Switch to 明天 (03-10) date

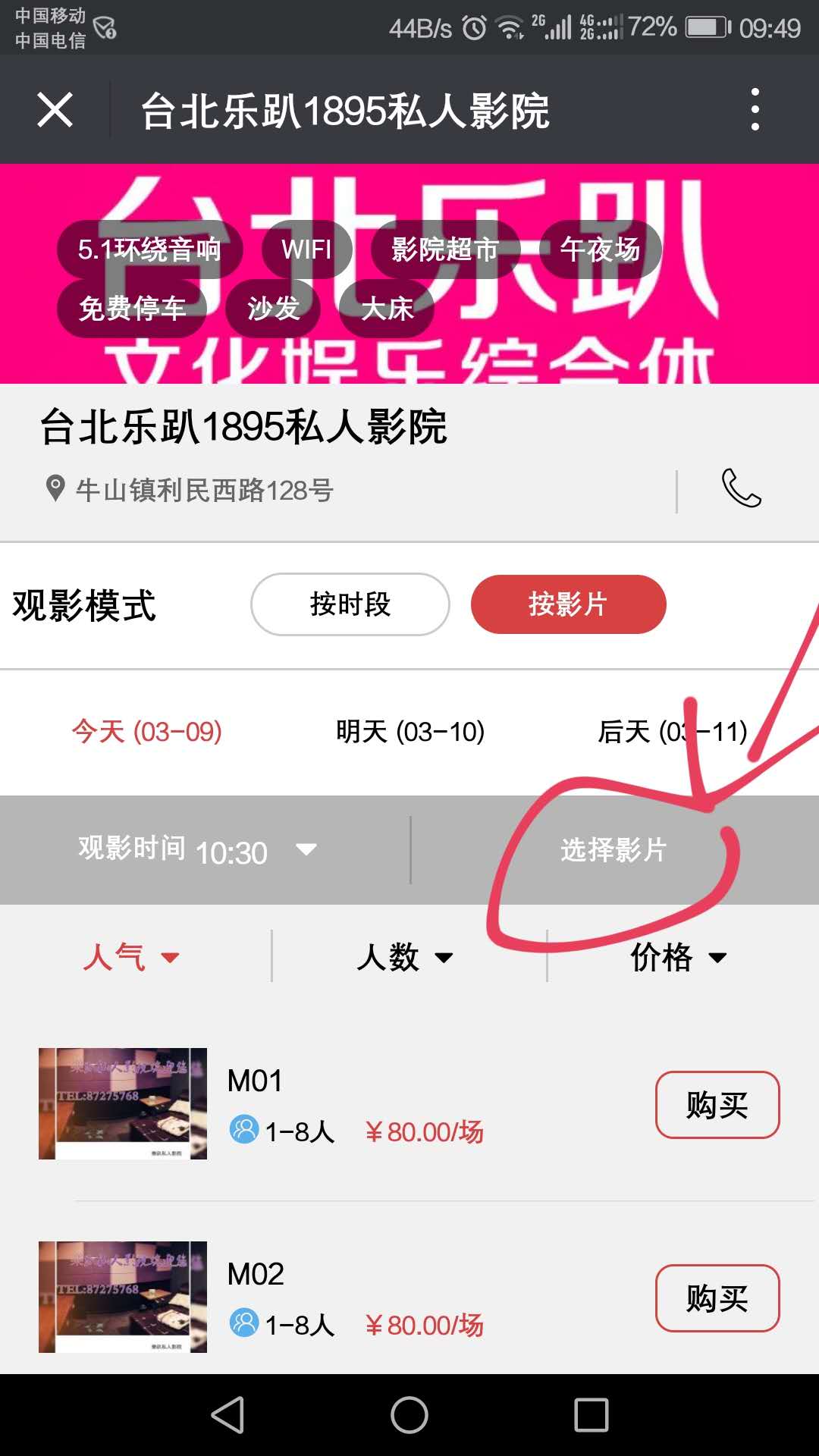pyautogui.click(x=410, y=732)
